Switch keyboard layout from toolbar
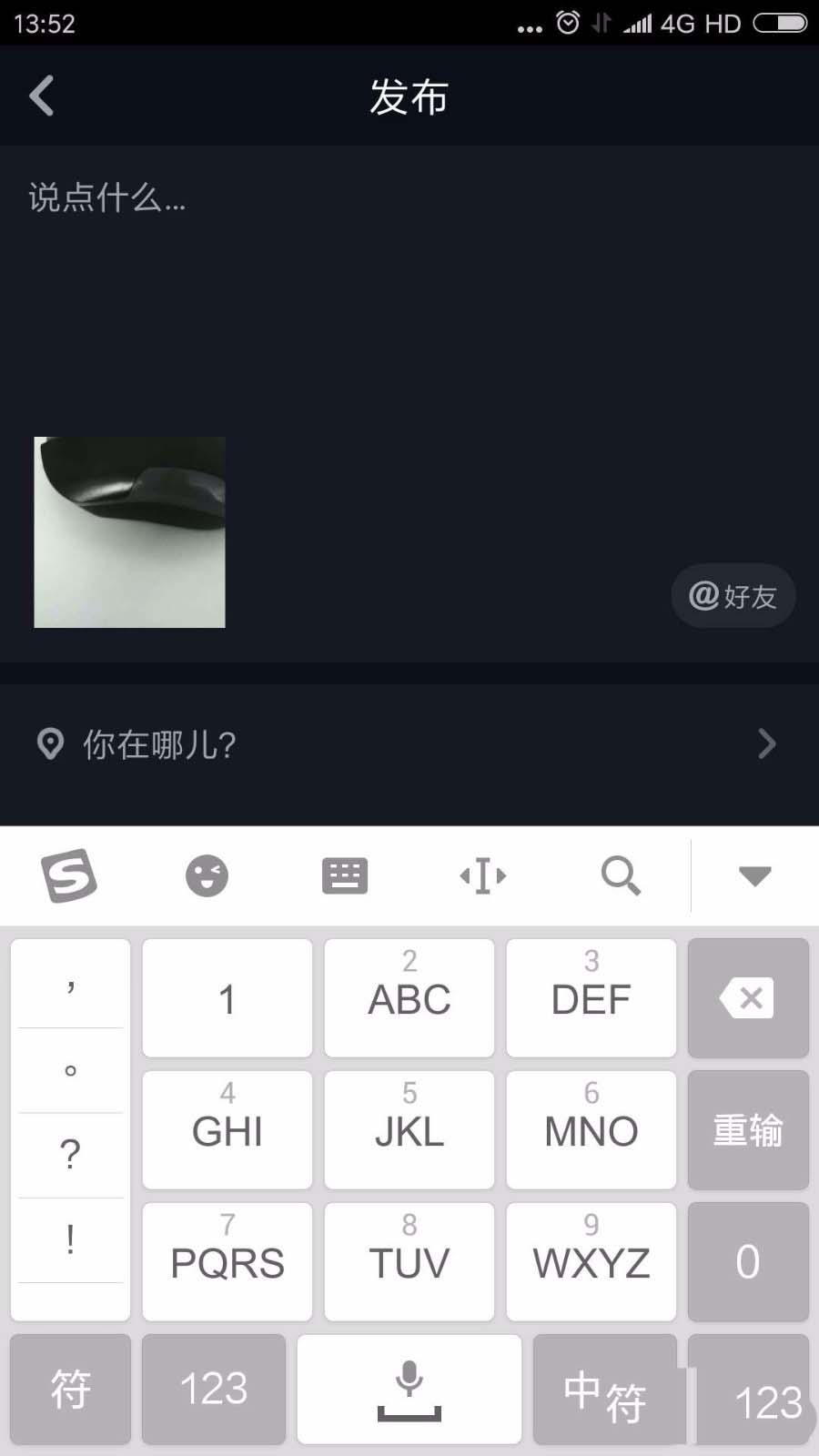This screenshot has width=819, height=1456. (345, 875)
